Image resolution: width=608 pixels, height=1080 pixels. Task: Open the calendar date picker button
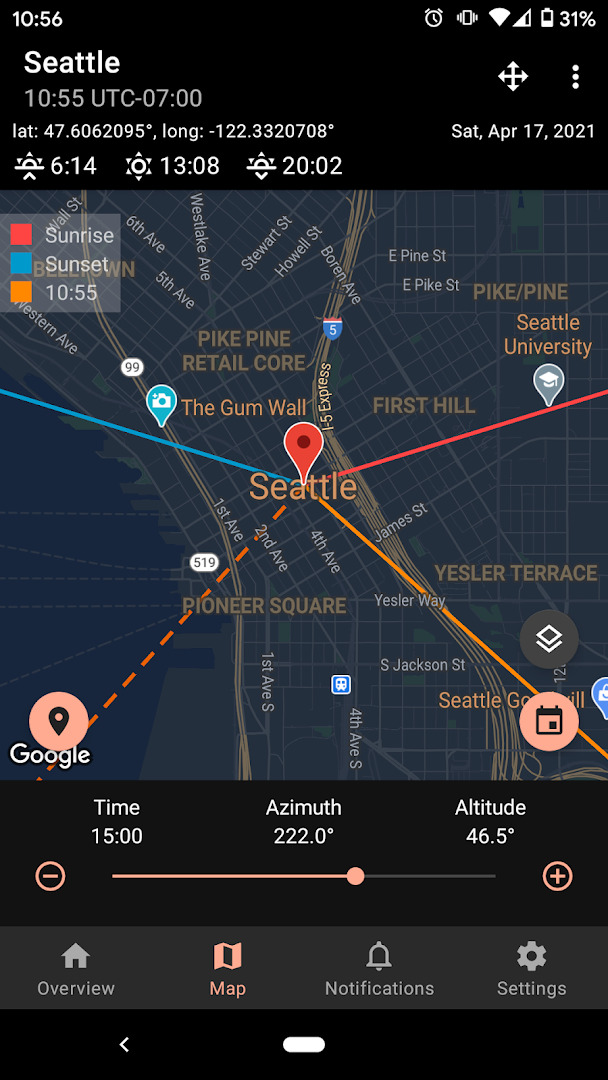(549, 721)
